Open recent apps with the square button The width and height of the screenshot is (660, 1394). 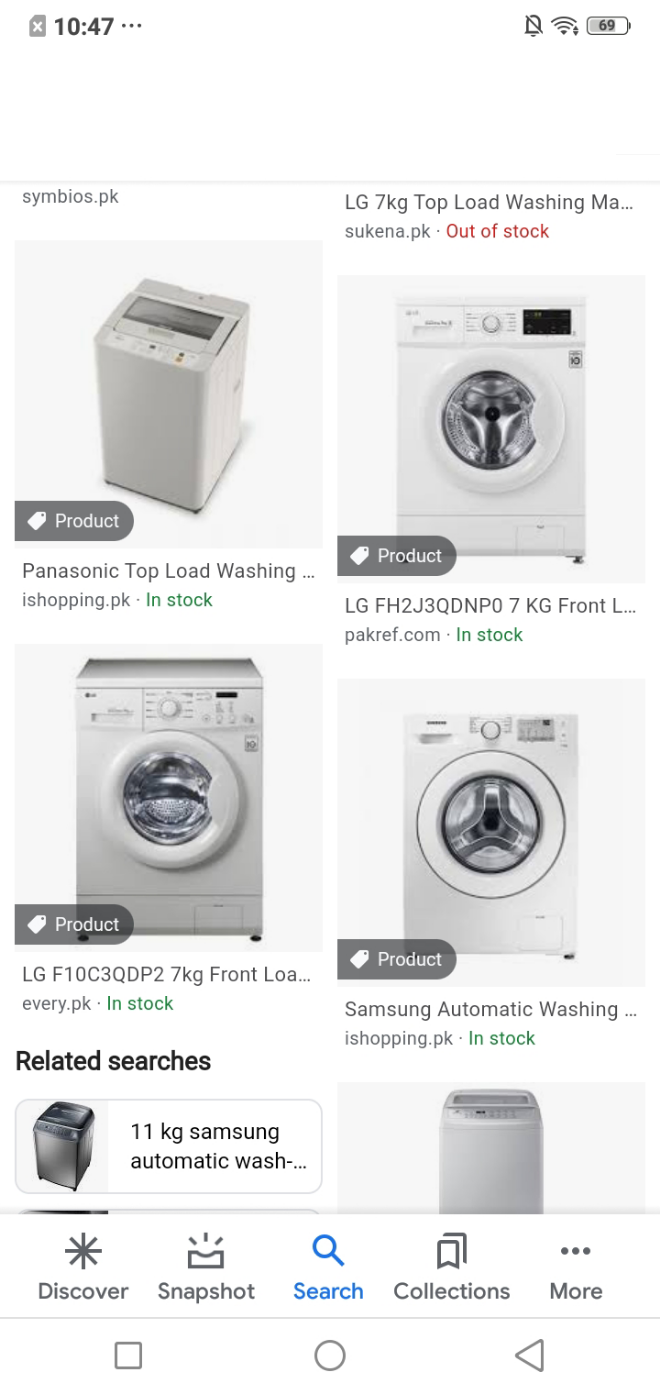pyautogui.click(x=128, y=1355)
